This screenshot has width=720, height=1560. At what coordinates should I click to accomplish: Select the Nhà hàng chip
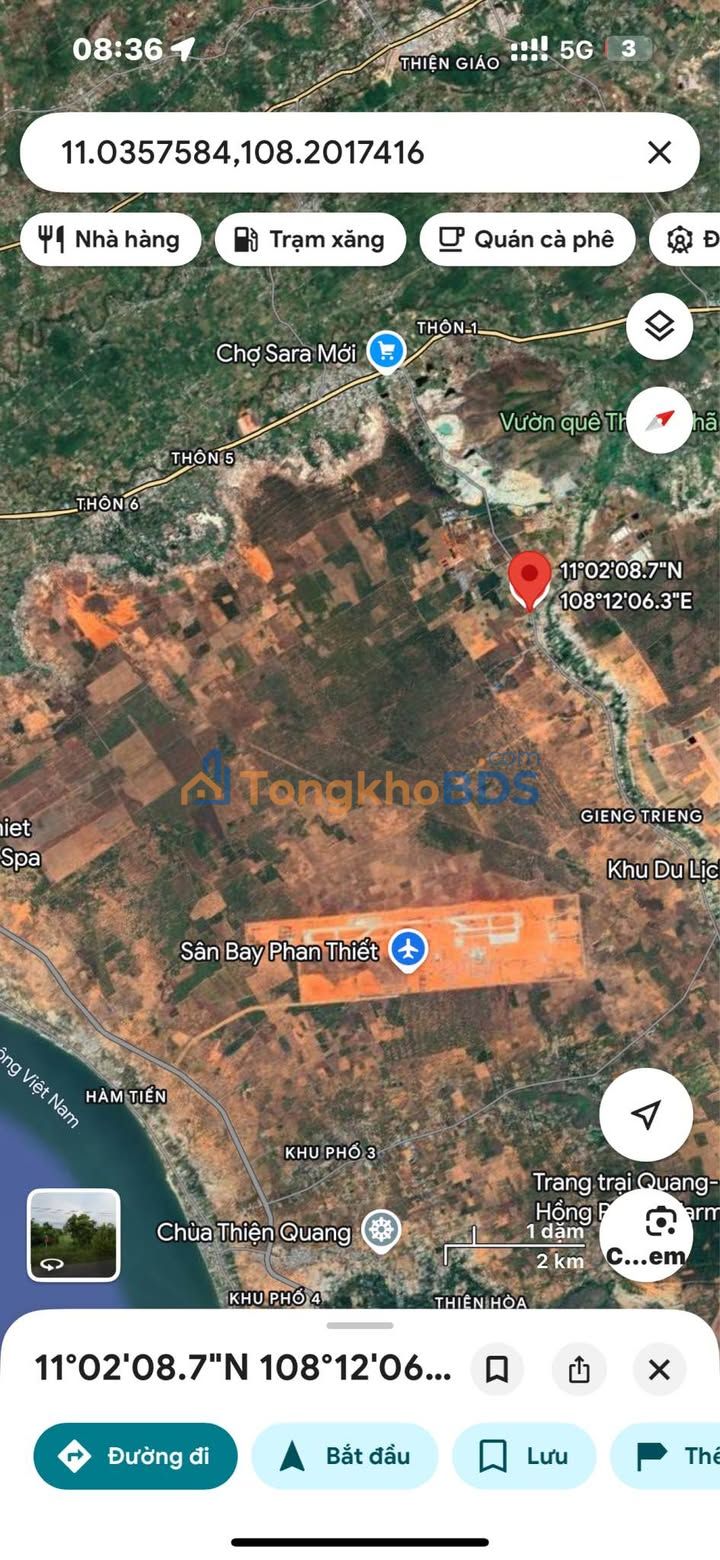(110, 240)
